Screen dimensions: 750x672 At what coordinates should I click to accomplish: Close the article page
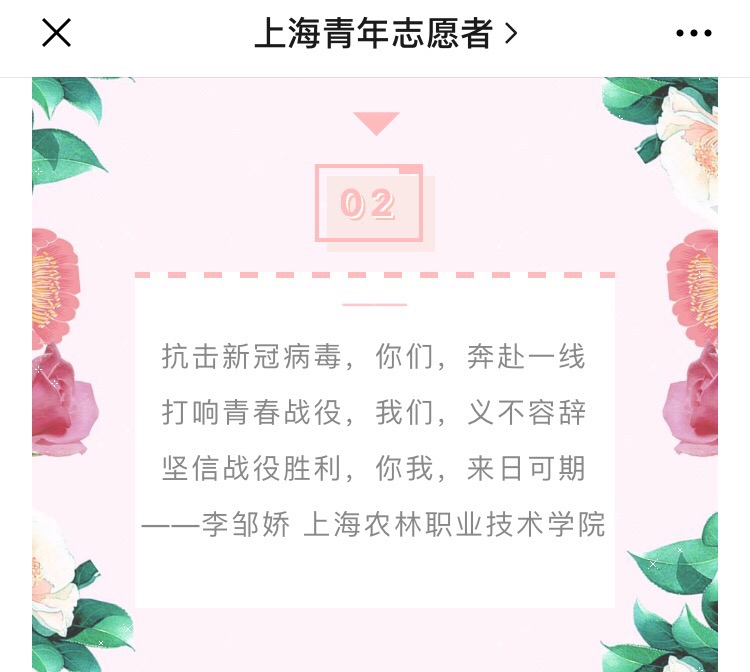pos(56,33)
